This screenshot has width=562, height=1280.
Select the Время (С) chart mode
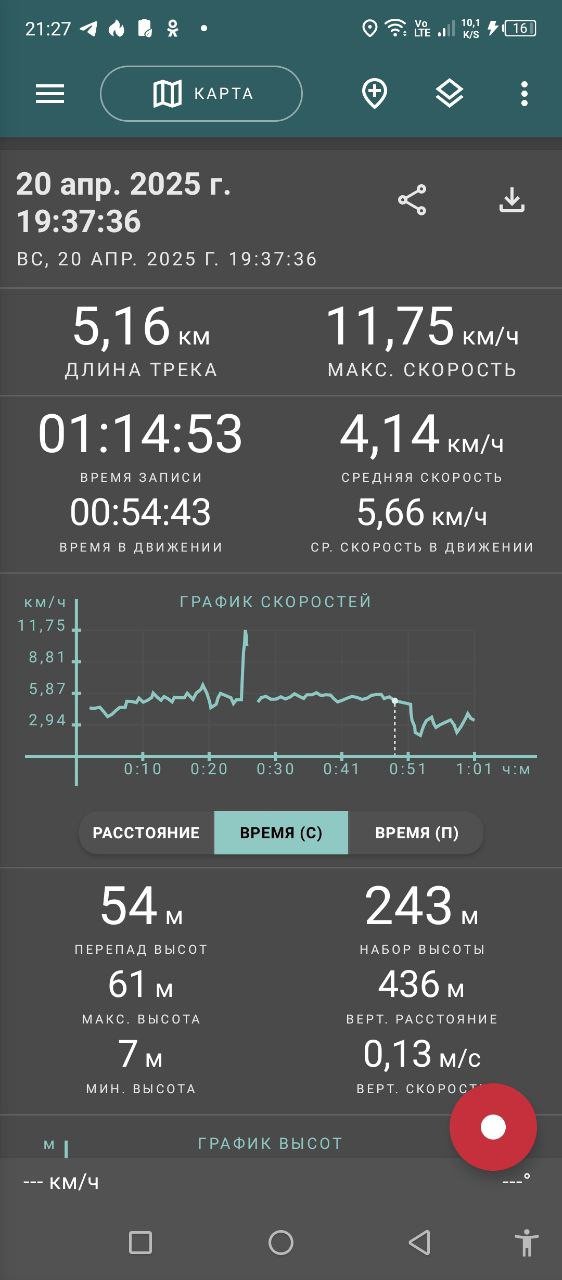click(x=281, y=833)
